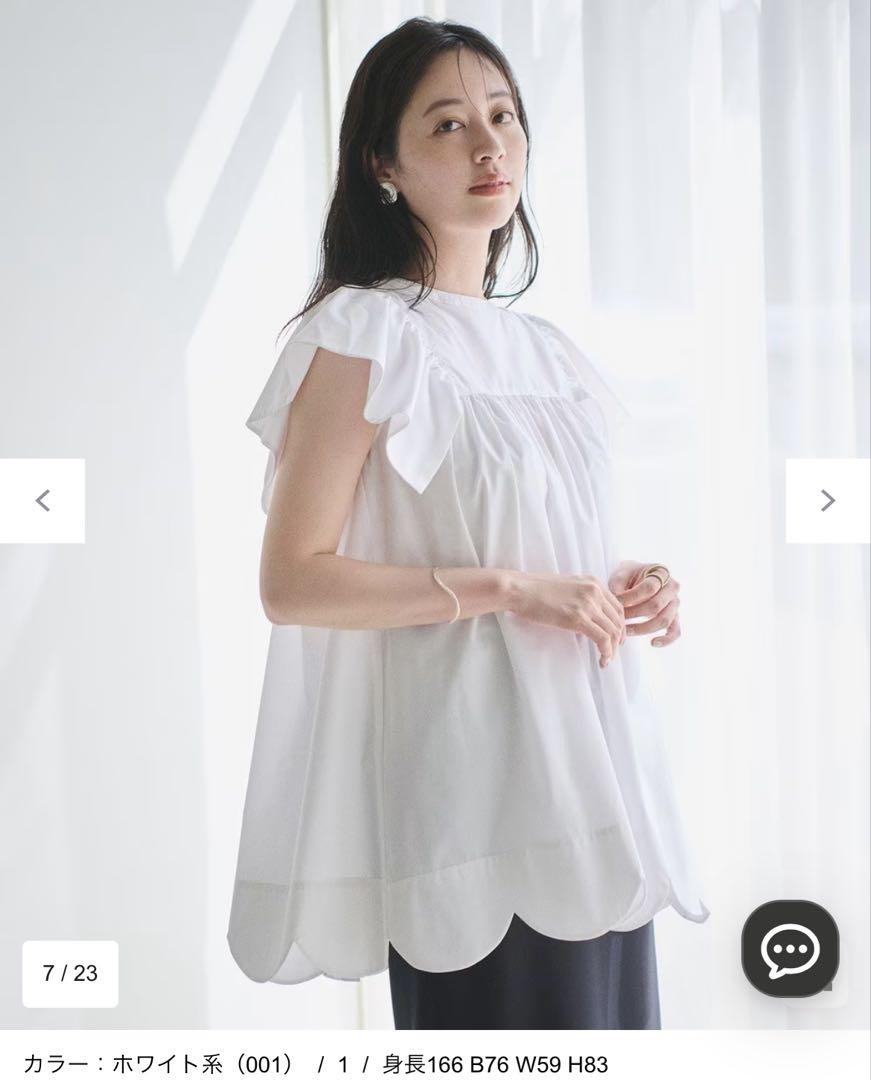The width and height of the screenshot is (871, 1080).
Task: Go to the previous product image
Action: coord(42,501)
